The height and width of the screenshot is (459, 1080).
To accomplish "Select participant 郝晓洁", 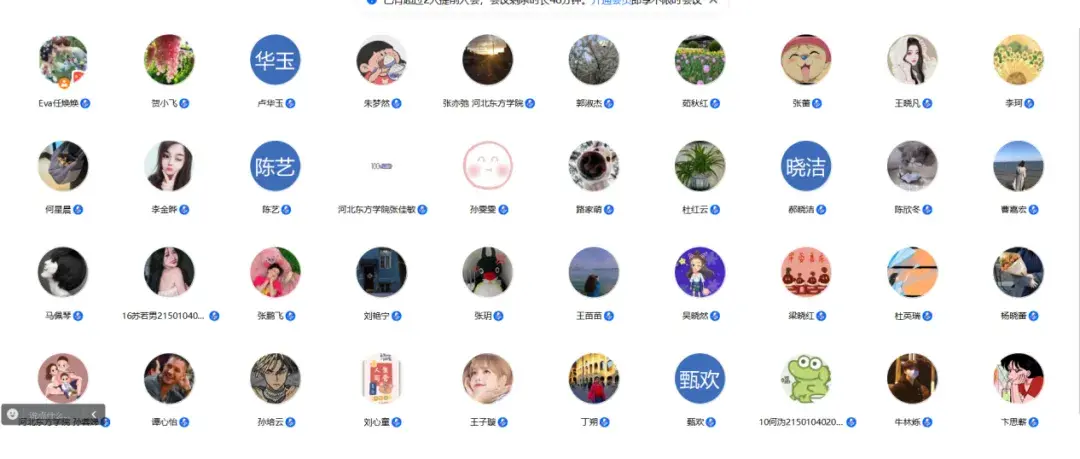I will 806,166.
